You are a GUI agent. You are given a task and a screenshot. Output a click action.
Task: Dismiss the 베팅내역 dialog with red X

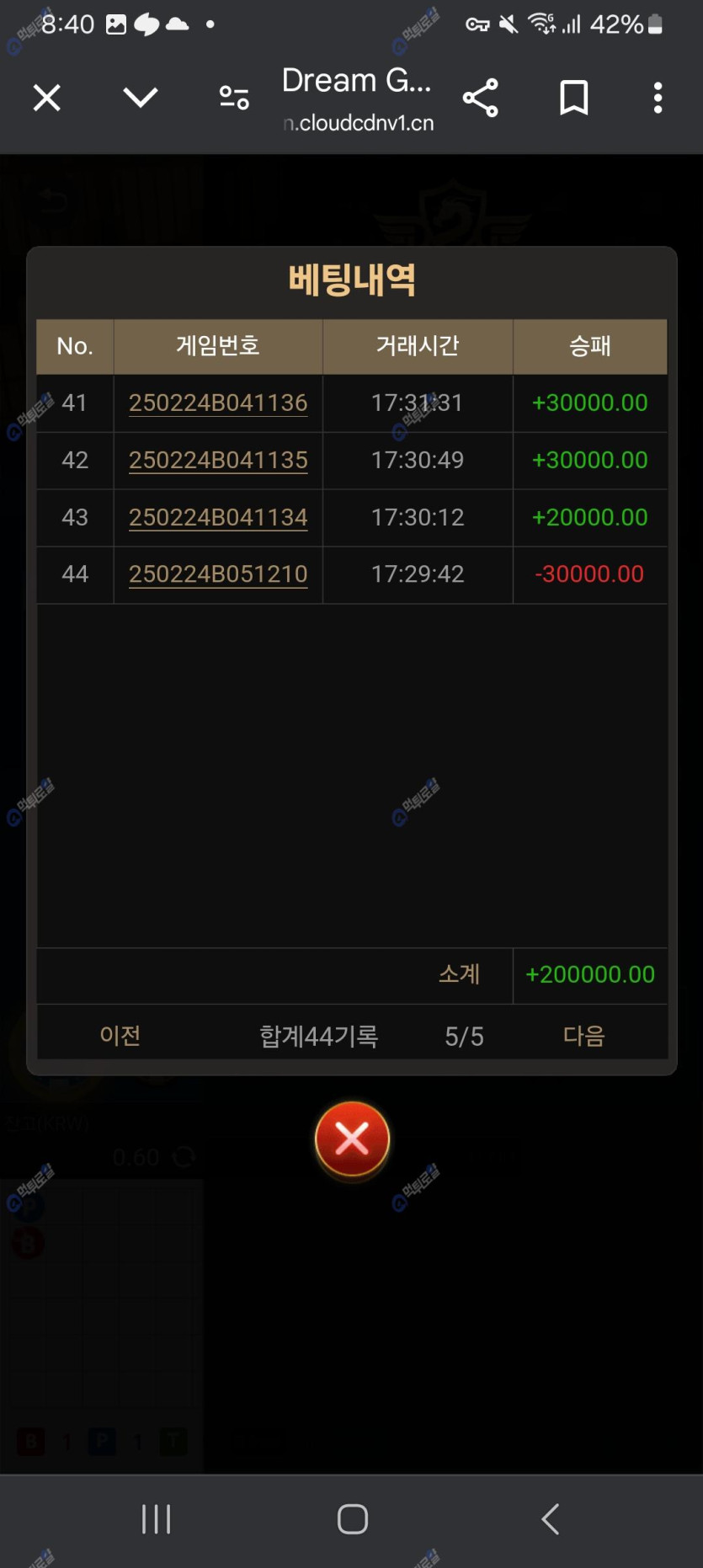352,1139
